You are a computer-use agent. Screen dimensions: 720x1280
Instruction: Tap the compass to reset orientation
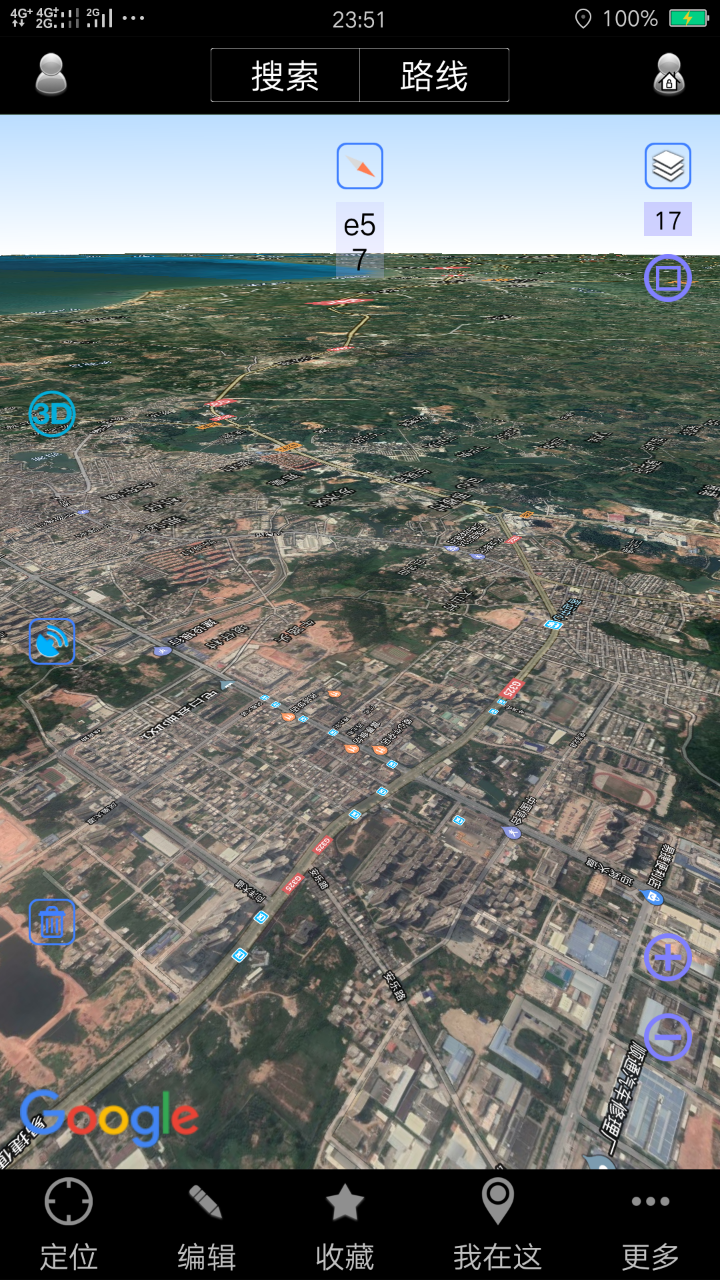360,166
